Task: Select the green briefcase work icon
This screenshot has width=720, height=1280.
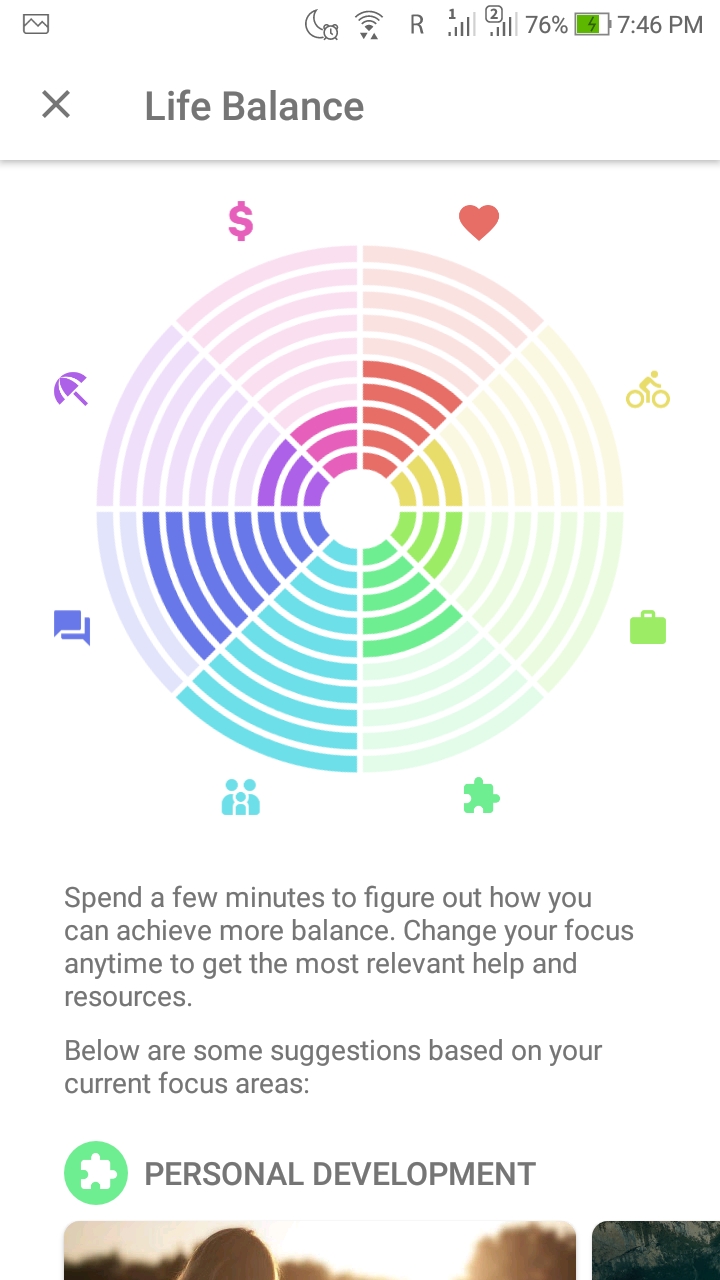Action: [648, 628]
